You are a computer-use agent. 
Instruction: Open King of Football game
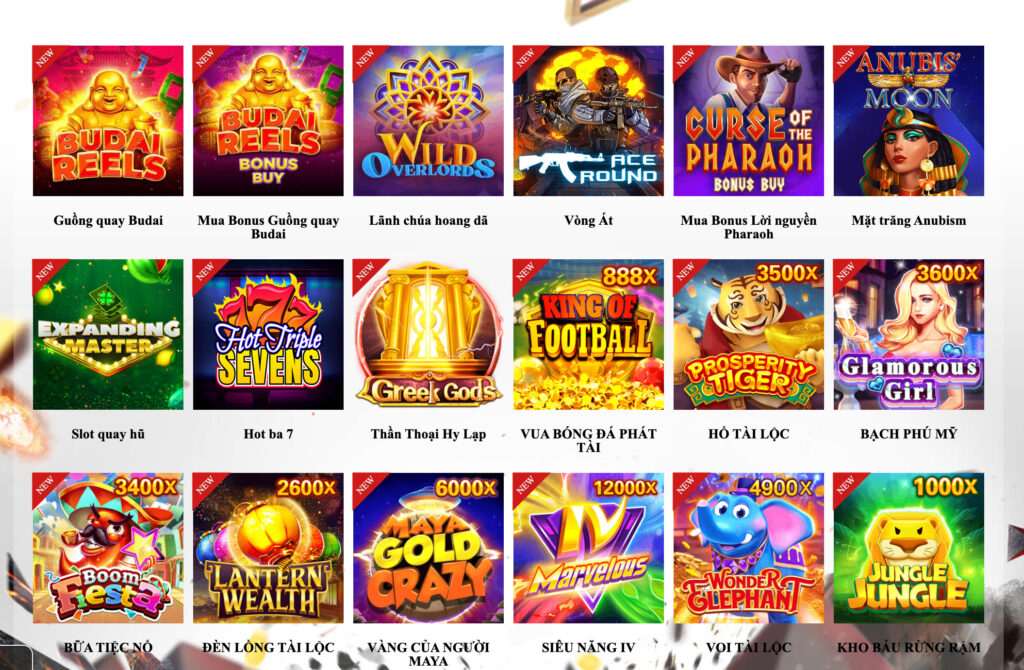pyautogui.click(x=588, y=334)
